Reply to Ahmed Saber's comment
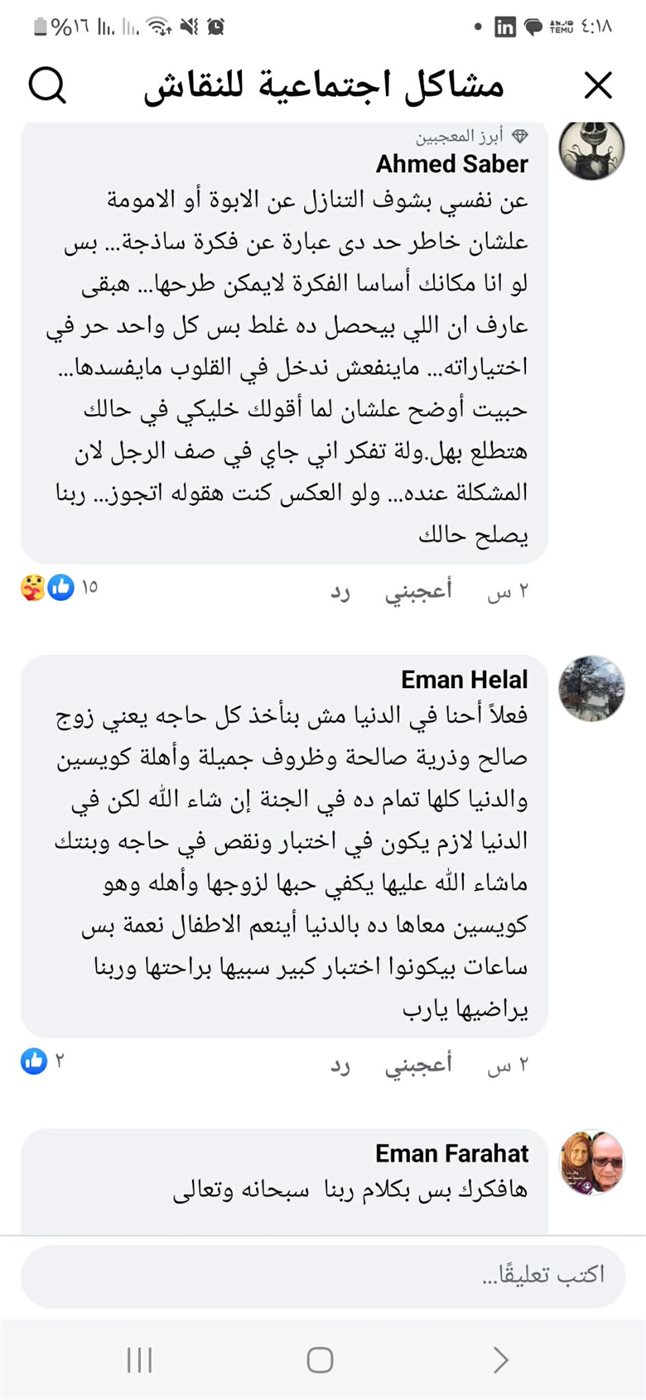Image resolution: width=646 pixels, height=1400 pixels. [x=341, y=591]
